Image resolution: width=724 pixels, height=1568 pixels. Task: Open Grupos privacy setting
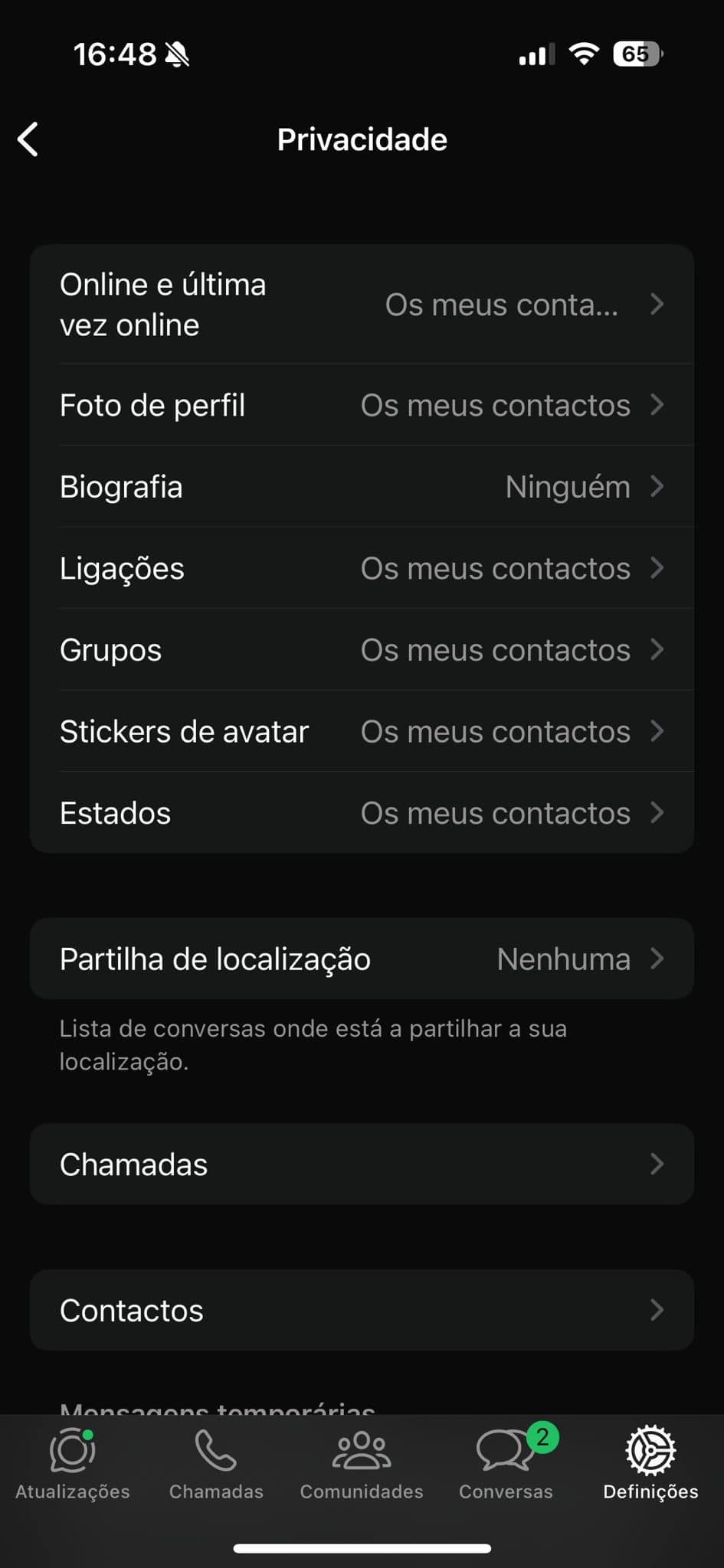click(362, 650)
